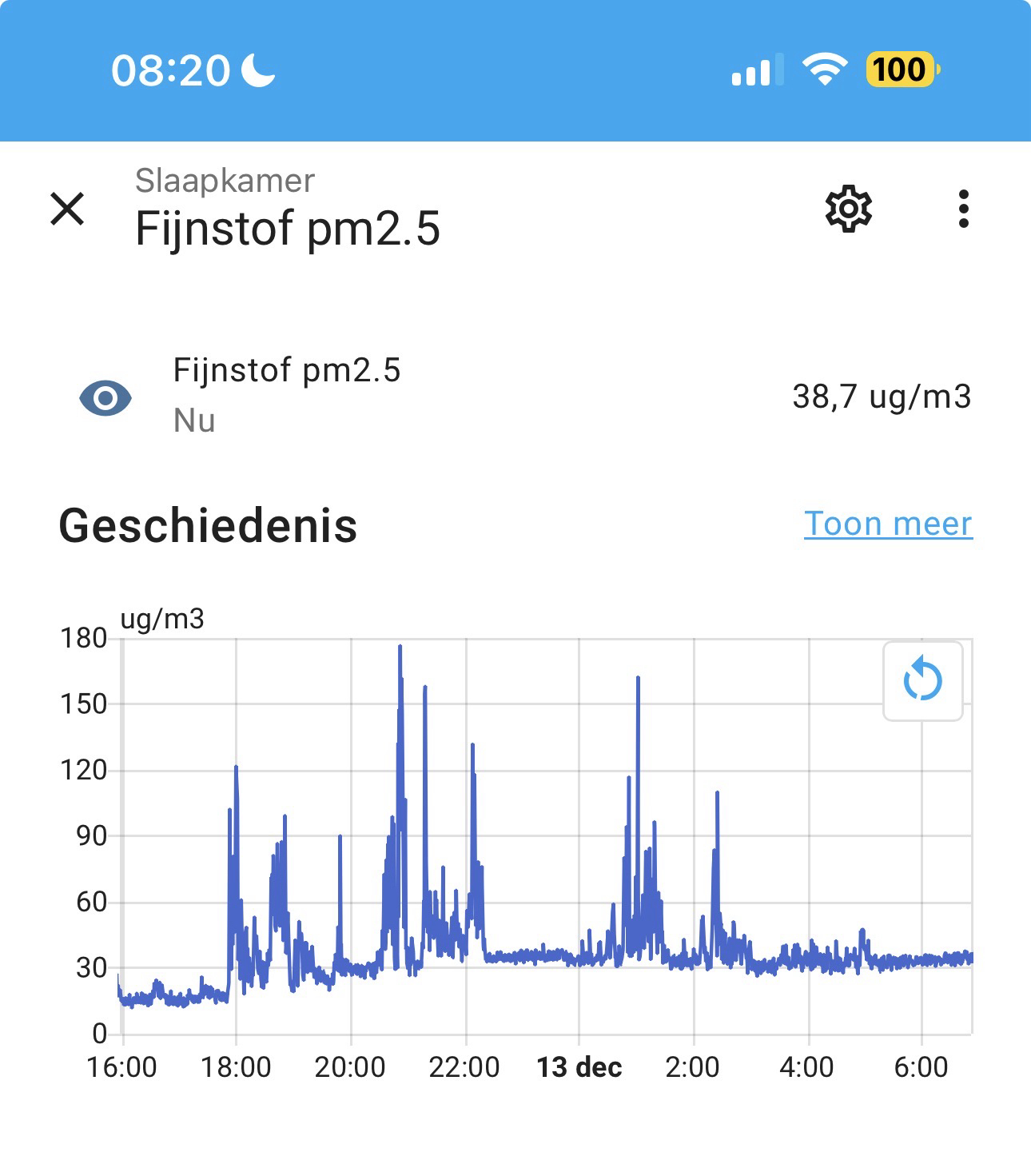Tap the 'Toon meer' history link
Viewport: 1031px width, 1176px height.
888,524
